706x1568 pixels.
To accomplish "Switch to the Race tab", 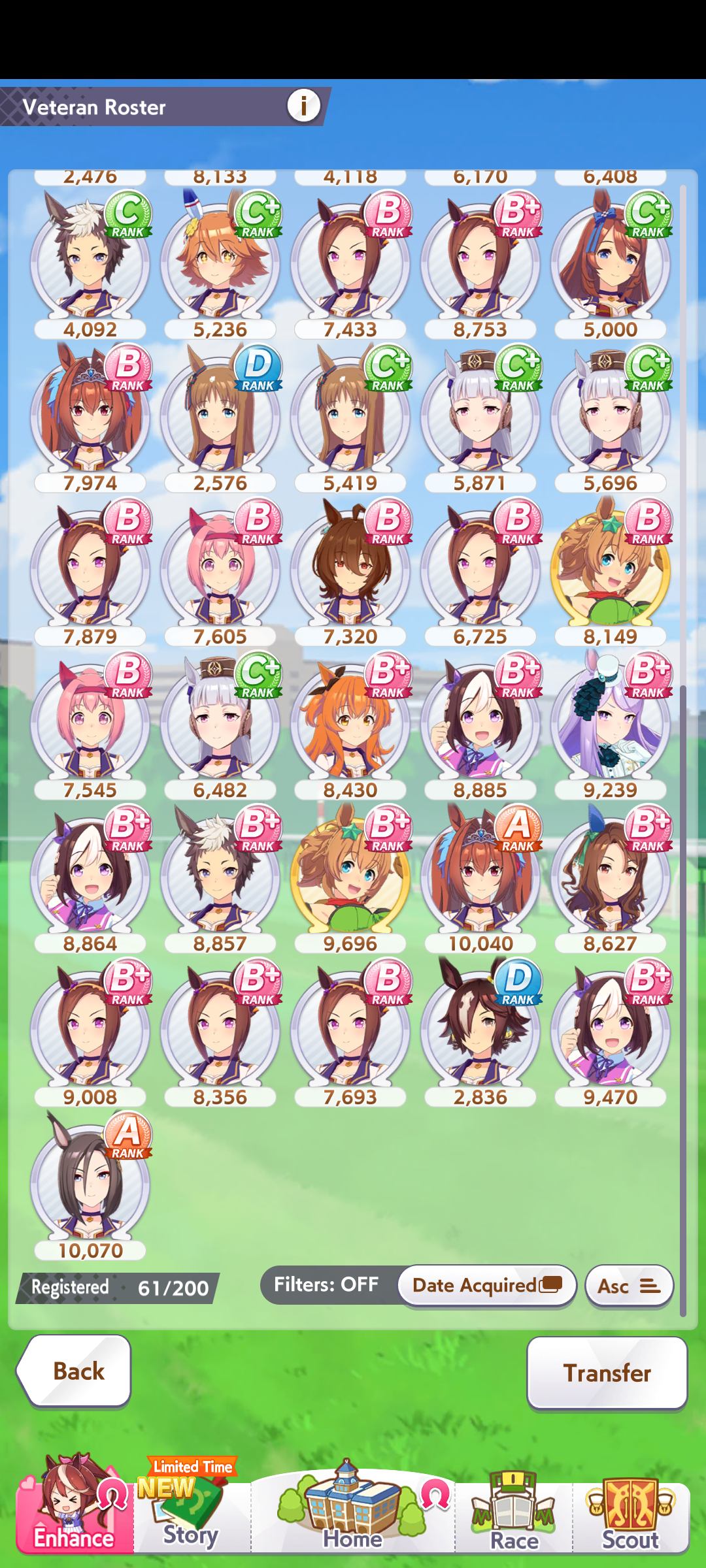I will click(514, 1512).
